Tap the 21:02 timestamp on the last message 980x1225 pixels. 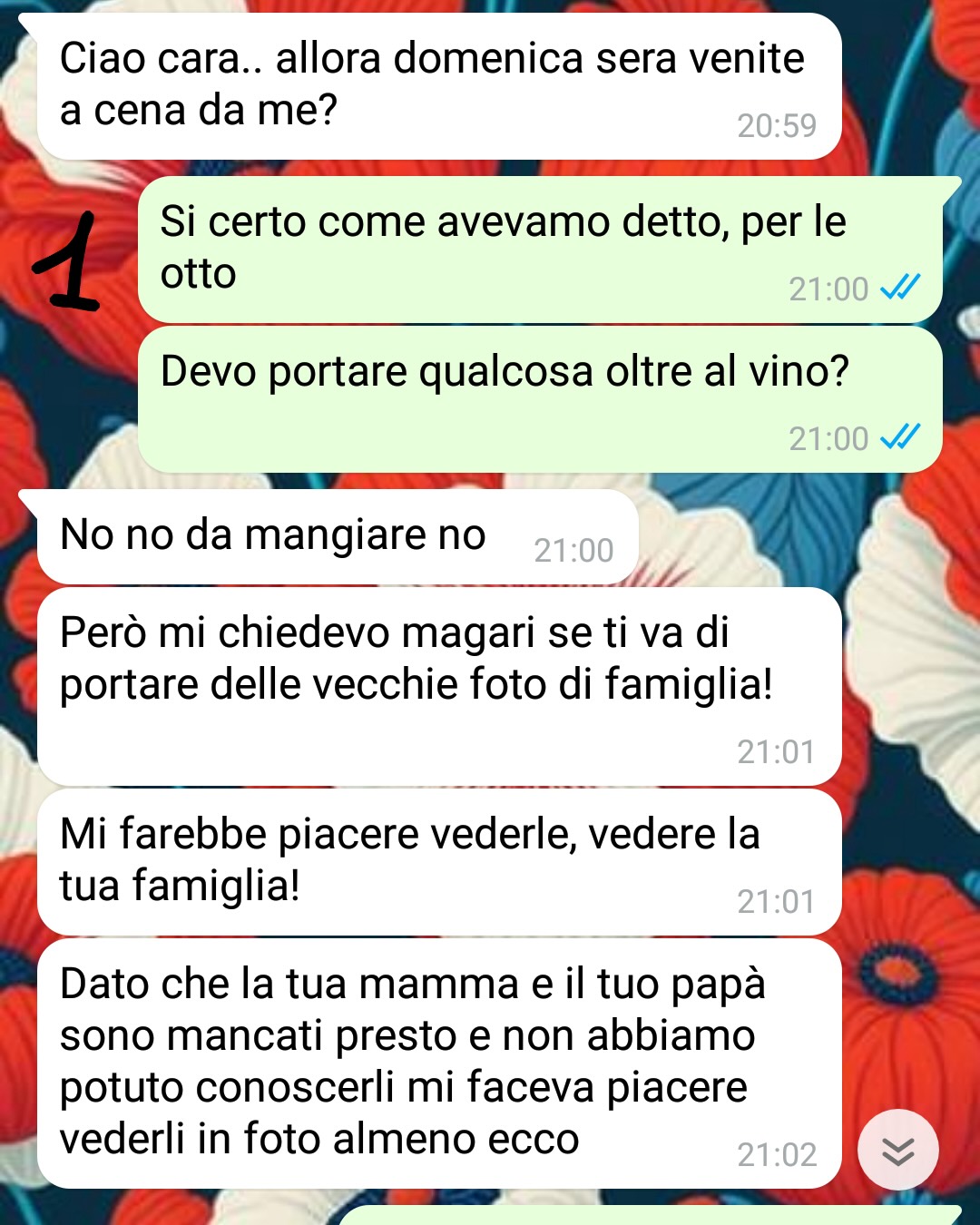(x=779, y=1153)
